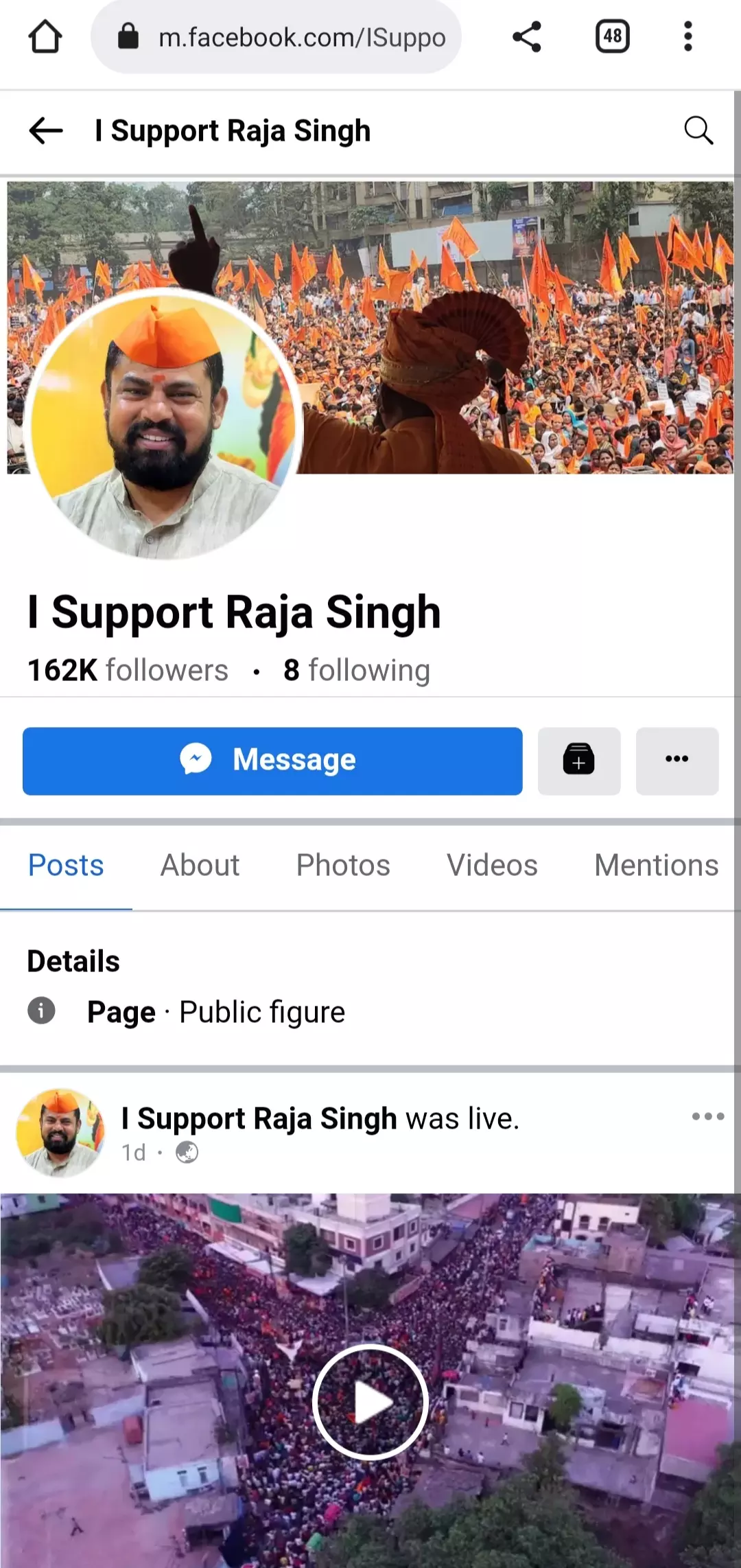
Task: Play the live video
Action: [x=370, y=1402]
